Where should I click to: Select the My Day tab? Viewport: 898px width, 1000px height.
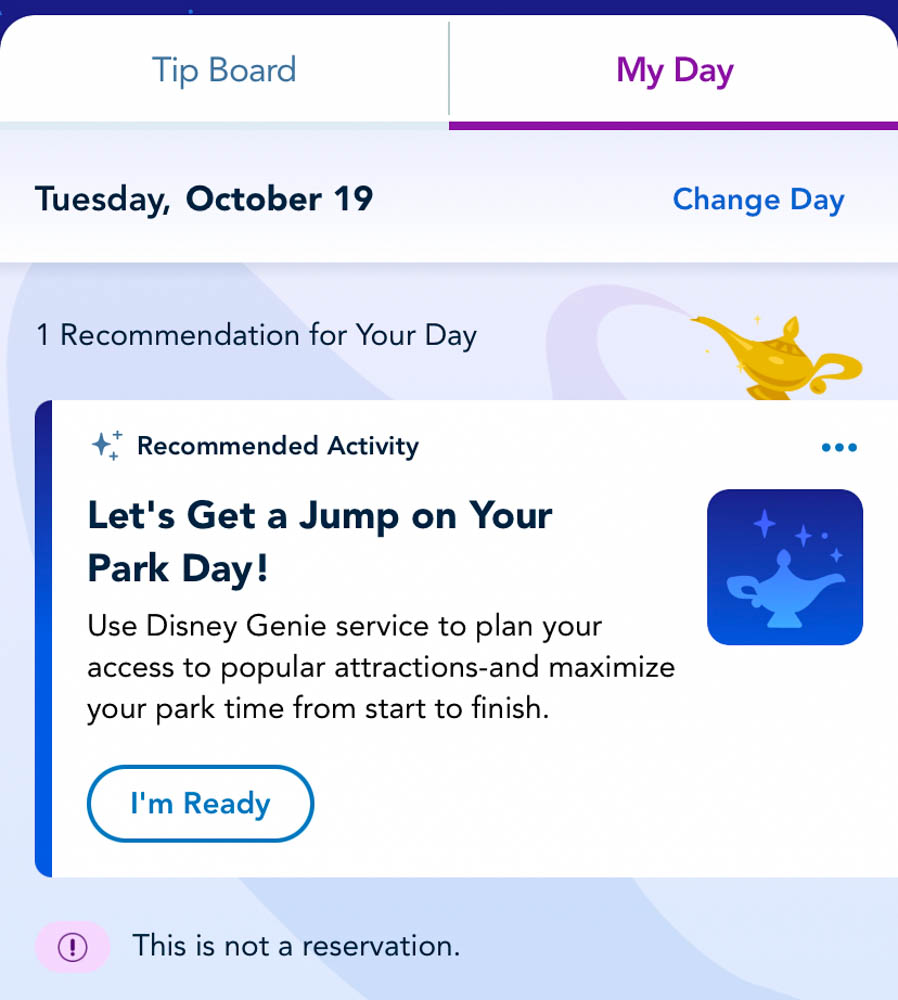click(x=674, y=70)
